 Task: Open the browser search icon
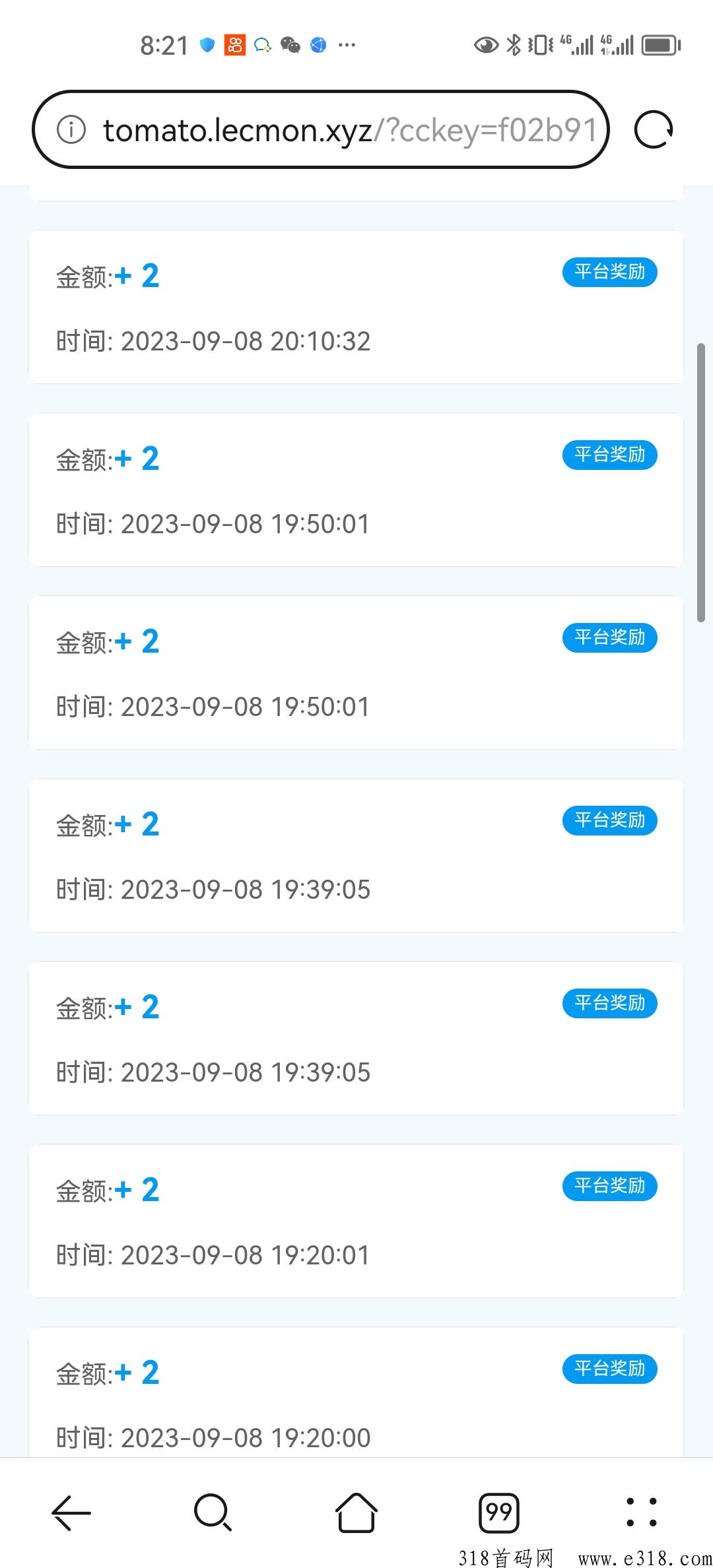point(213,1512)
